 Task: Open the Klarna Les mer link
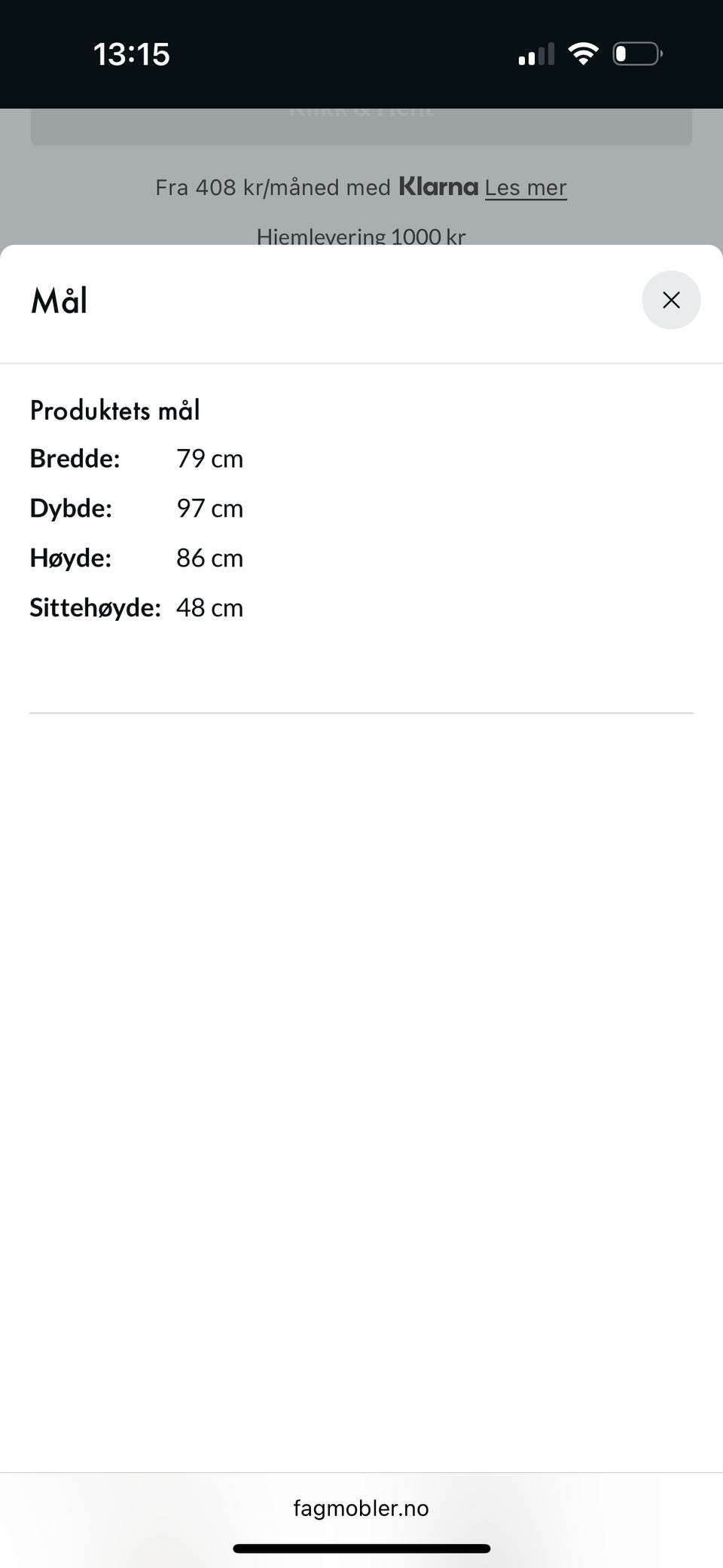point(525,188)
